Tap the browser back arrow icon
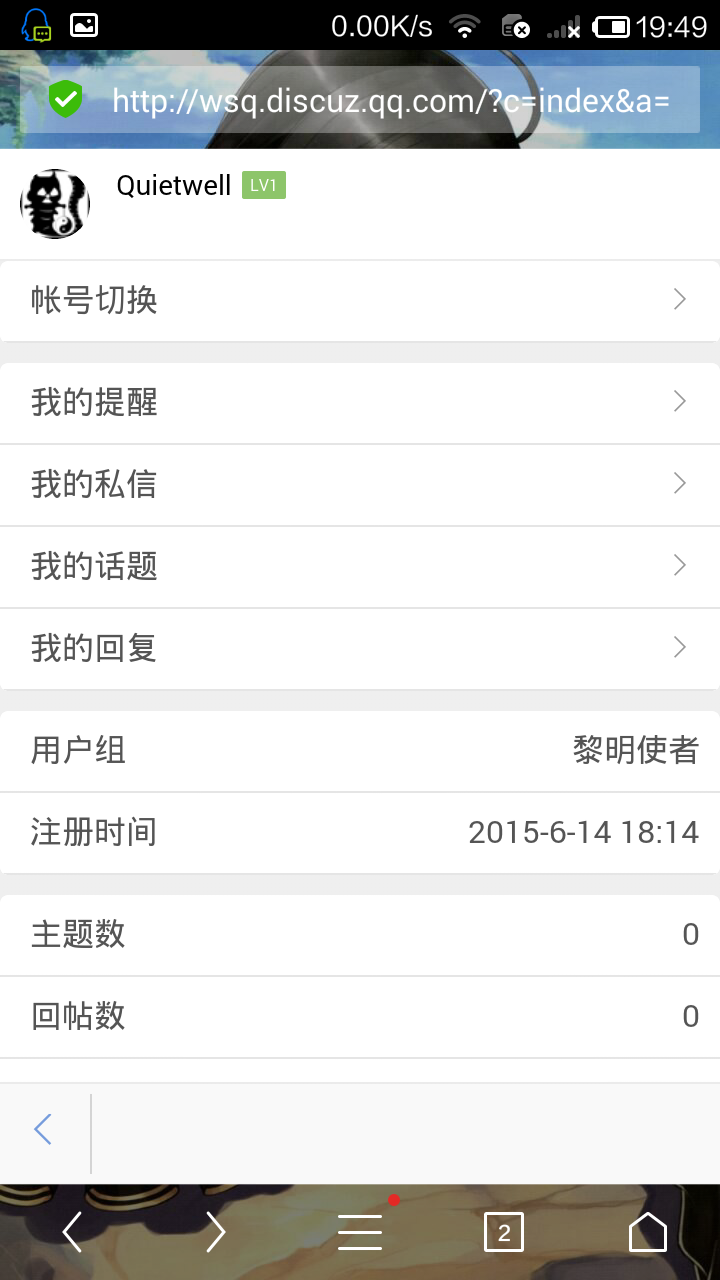This screenshot has width=720, height=1280. pos(72,1232)
